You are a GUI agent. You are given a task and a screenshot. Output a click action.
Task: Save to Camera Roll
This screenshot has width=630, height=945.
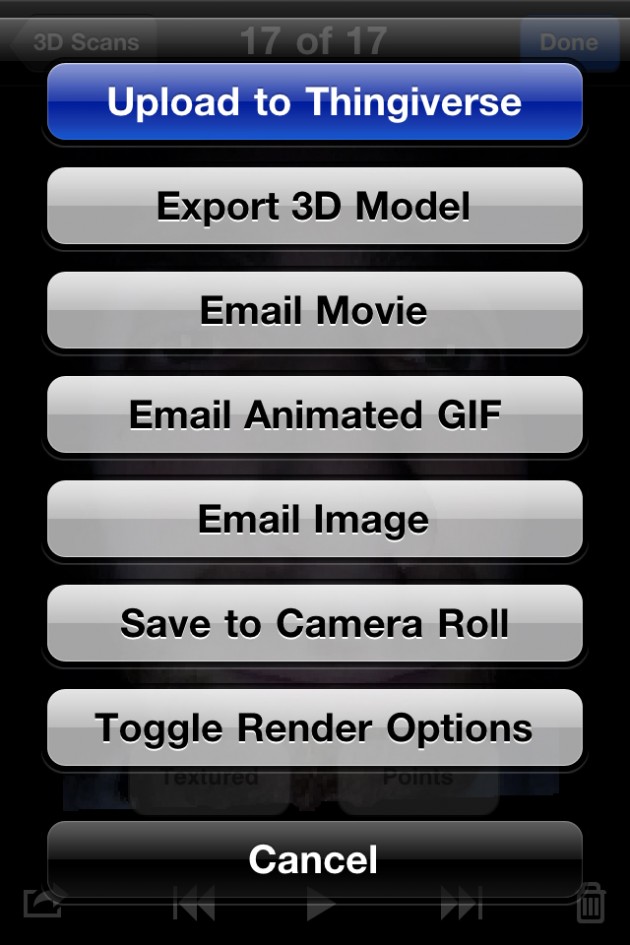point(314,623)
